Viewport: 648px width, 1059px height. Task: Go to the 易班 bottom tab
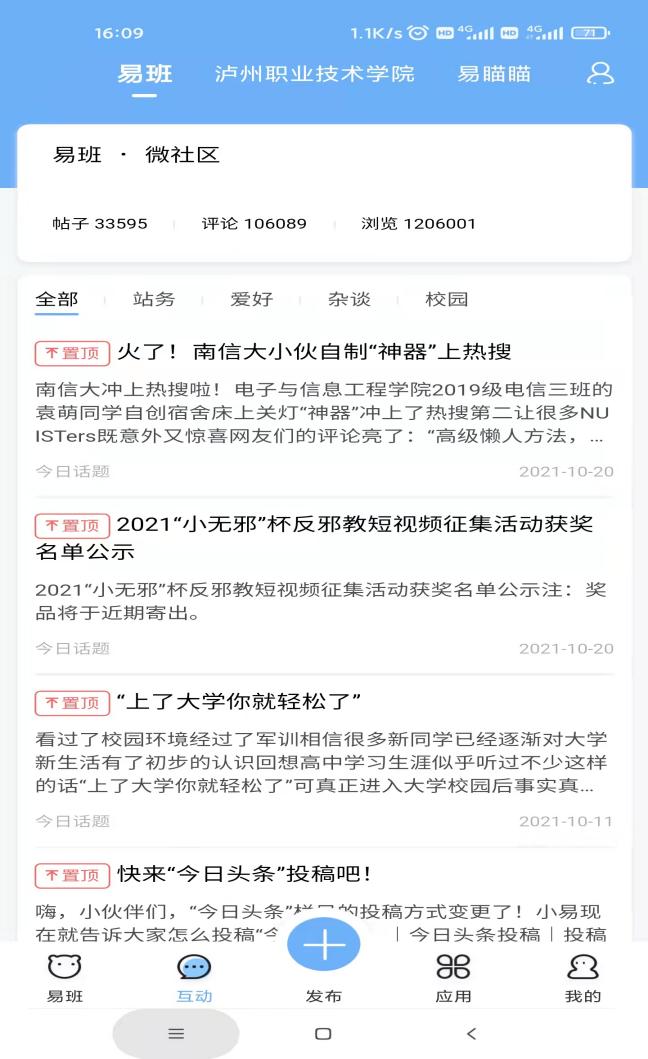(x=65, y=978)
